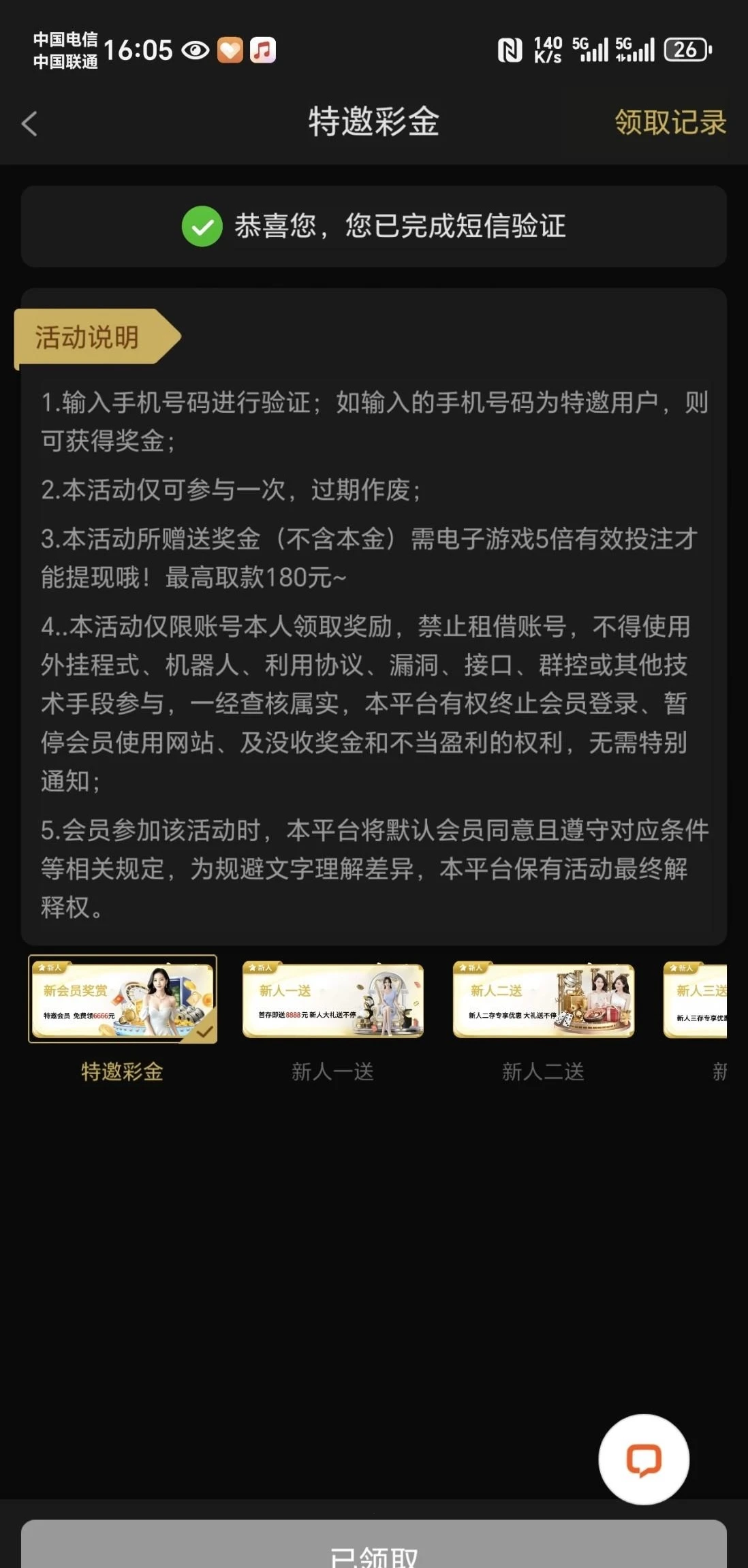Open the customer service chat bubble

[643, 1459]
